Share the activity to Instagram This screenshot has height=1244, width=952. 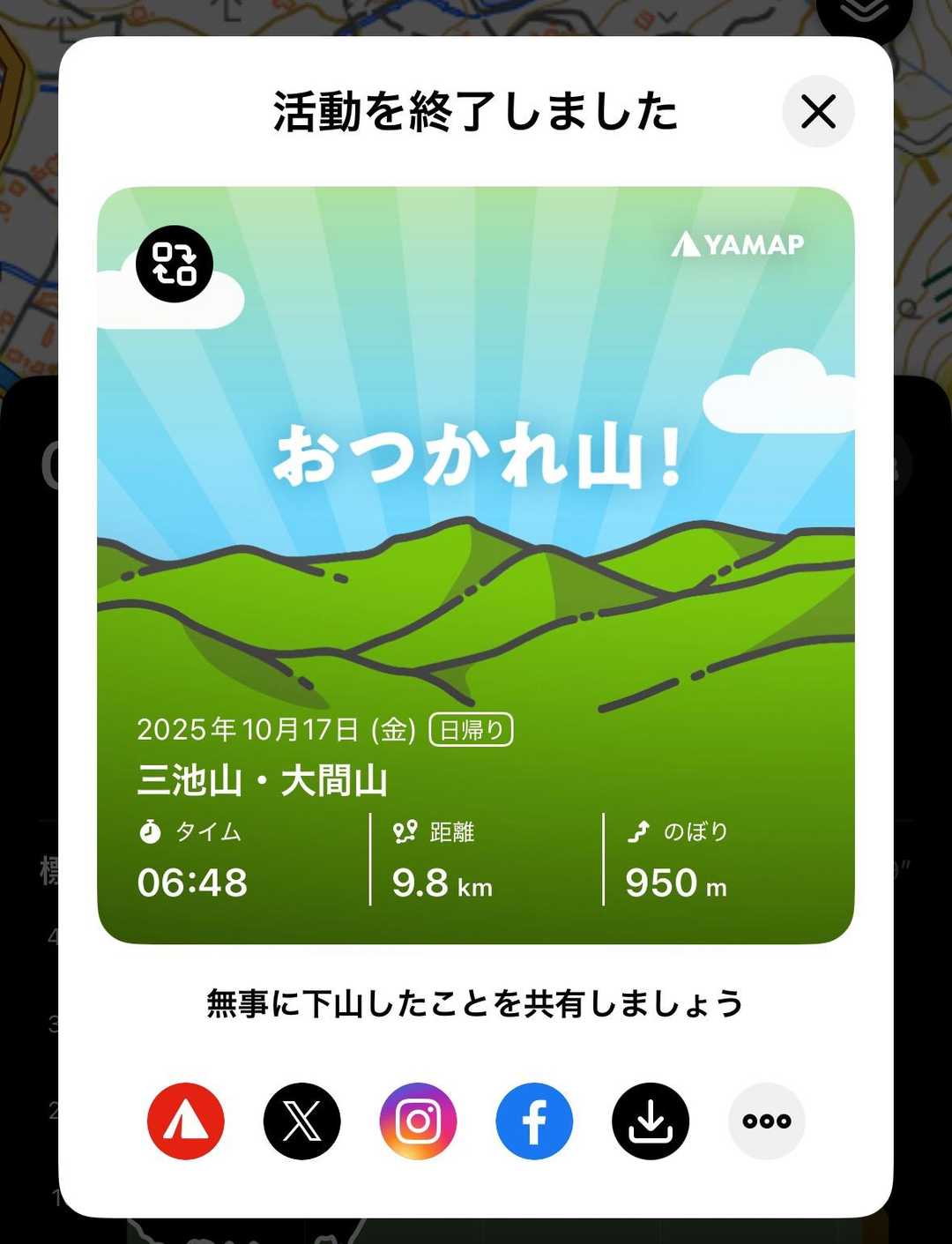click(x=418, y=1121)
